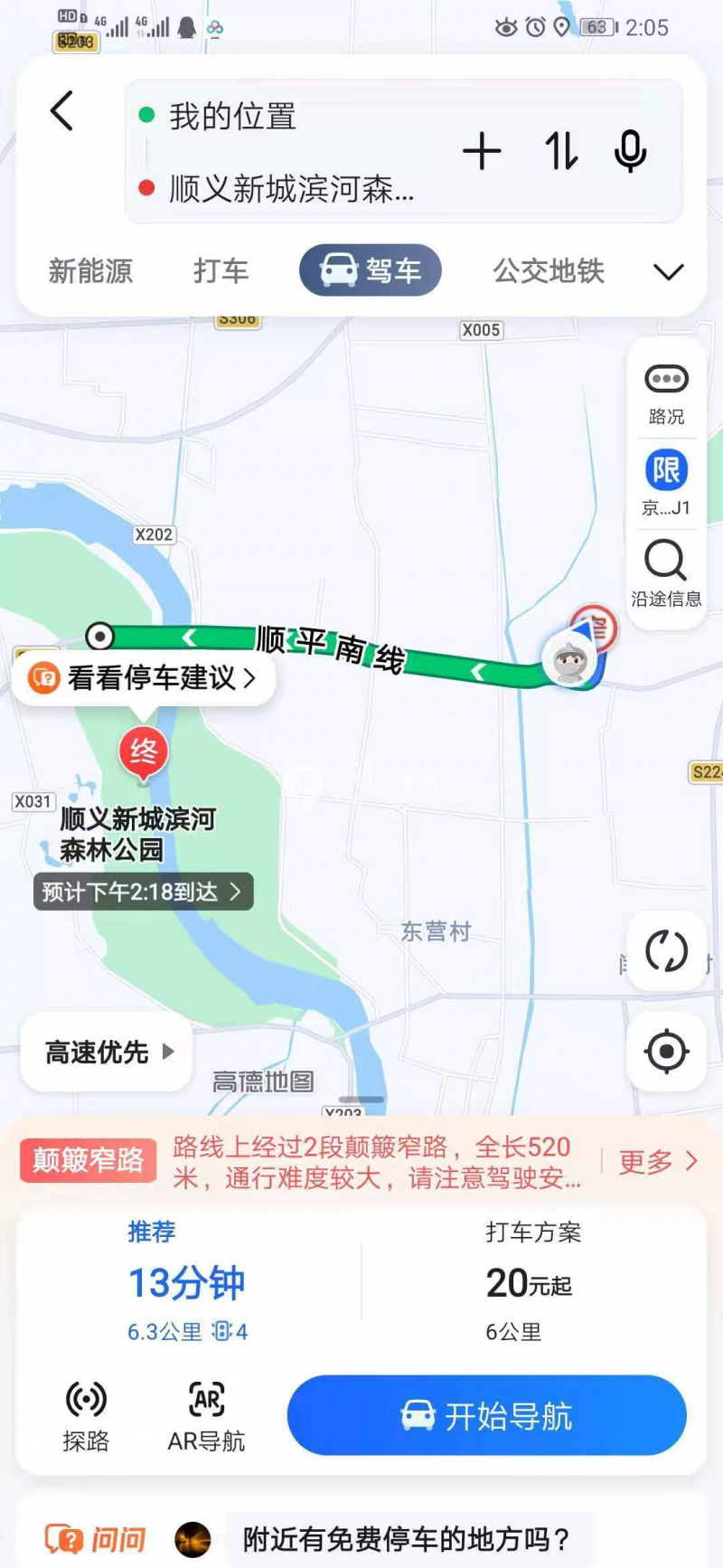This screenshot has width=723, height=1568.
Task: Start navigation with 开始导航
Action: (x=486, y=1415)
